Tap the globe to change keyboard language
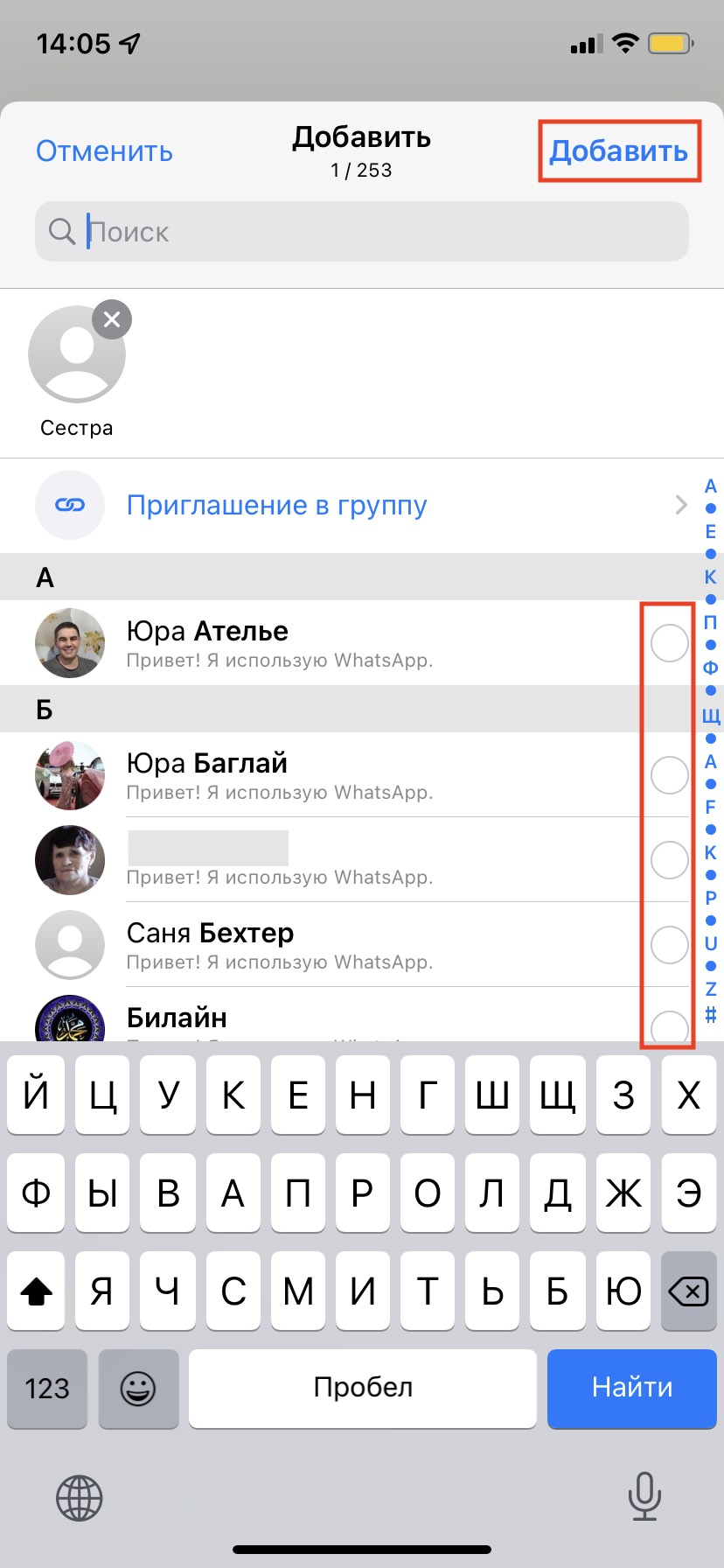Viewport: 724px width, 1568px height. pyautogui.click(x=80, y=1497)
